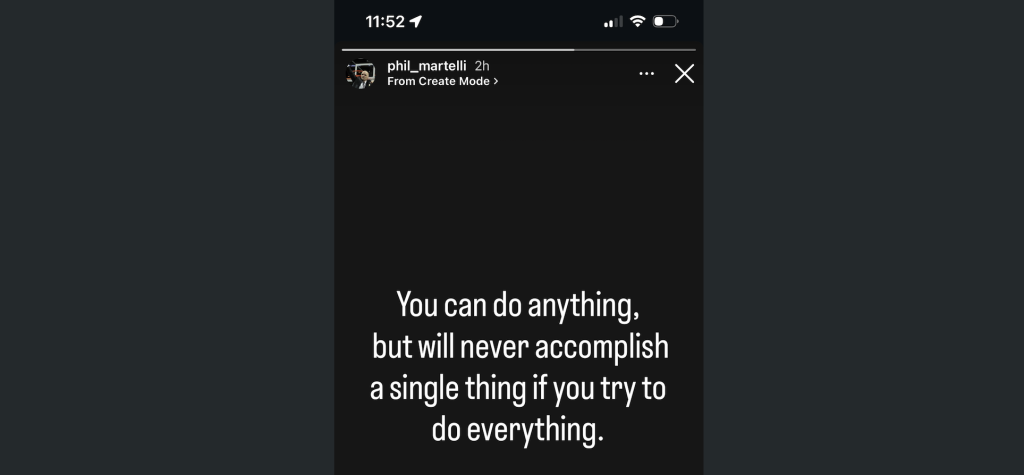Open phil_martelli's profile picture
Screen dimensions: 1024x475
[x=361, y=74]
